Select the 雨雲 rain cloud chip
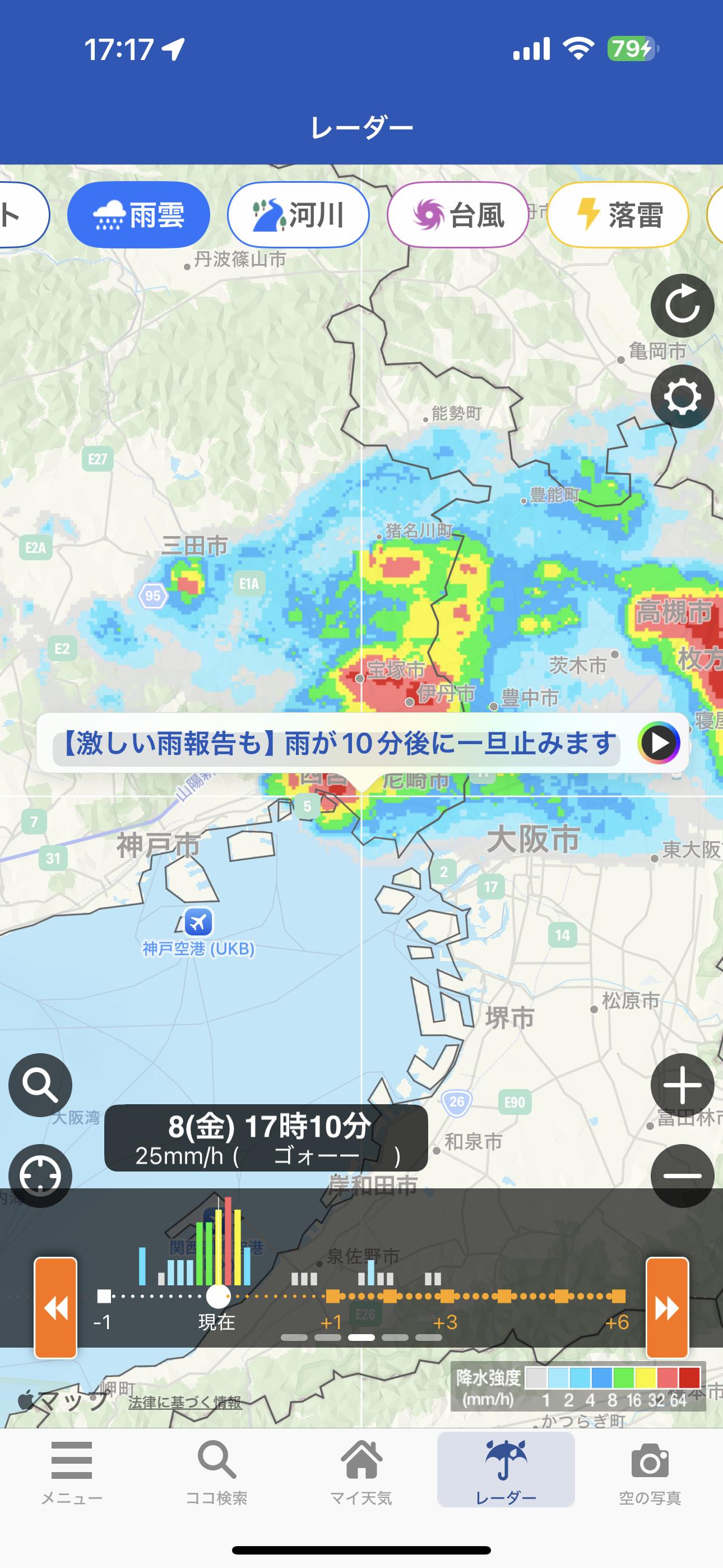Screen dimensions: 723x1568 point(139,215)
